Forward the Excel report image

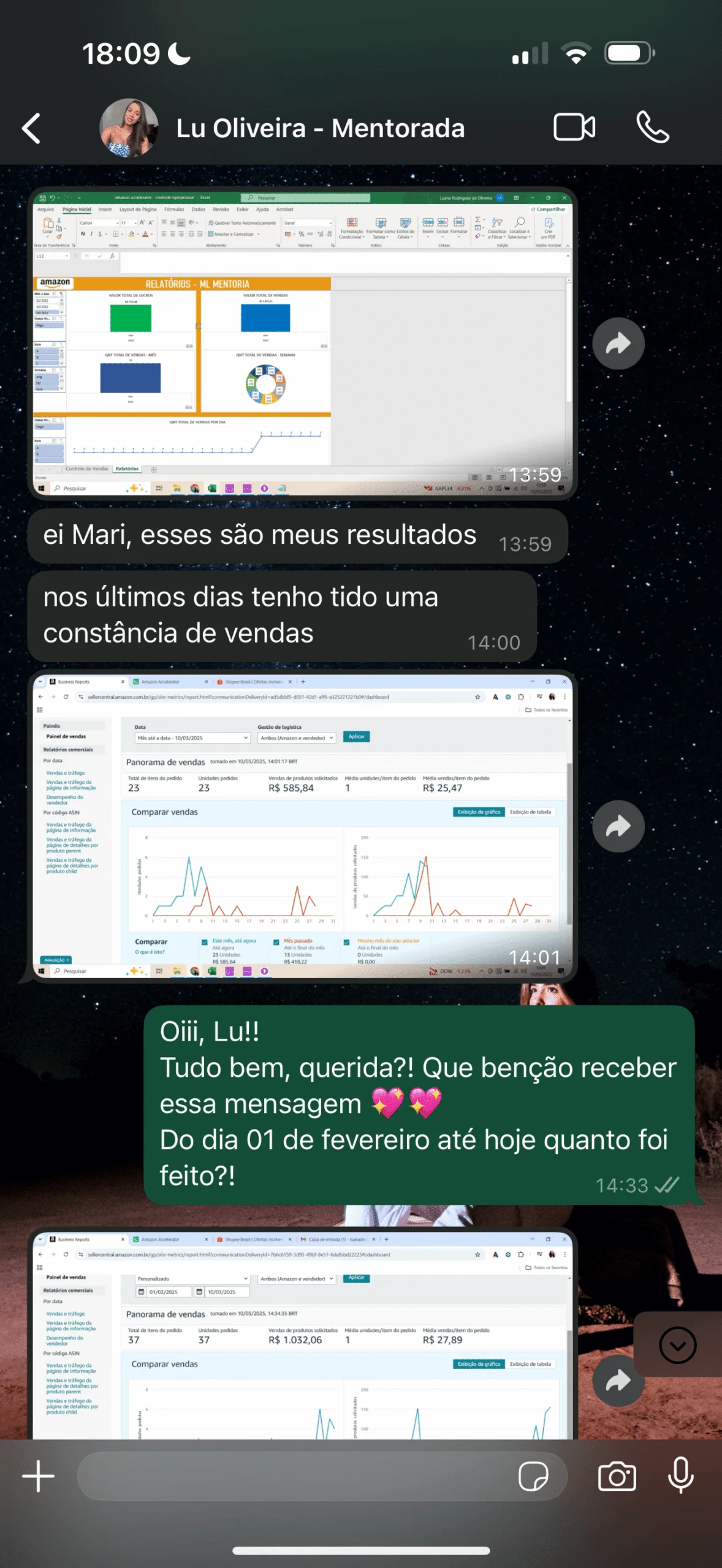point(618,344)
